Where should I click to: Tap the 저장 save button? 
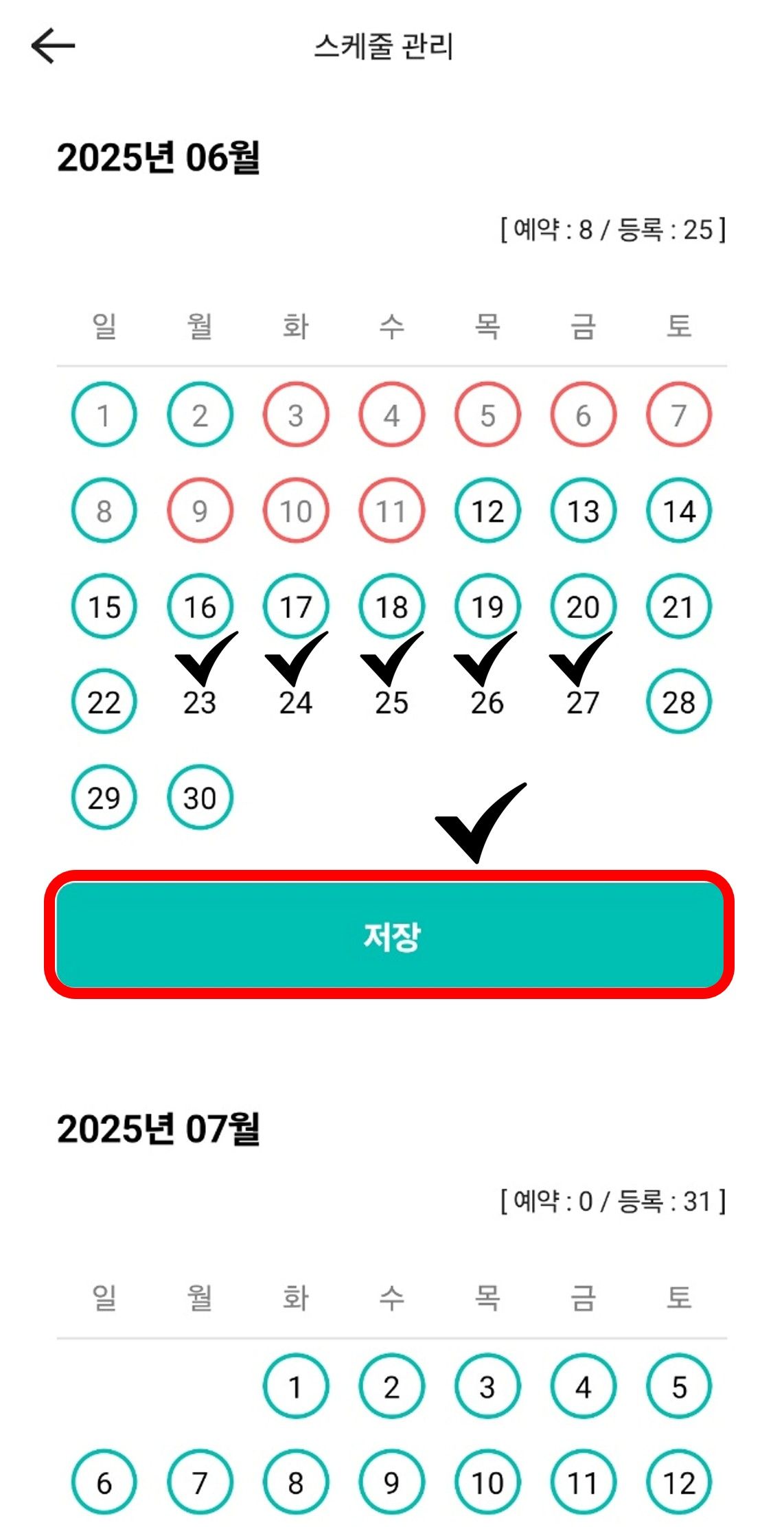(x=390, y=935)
